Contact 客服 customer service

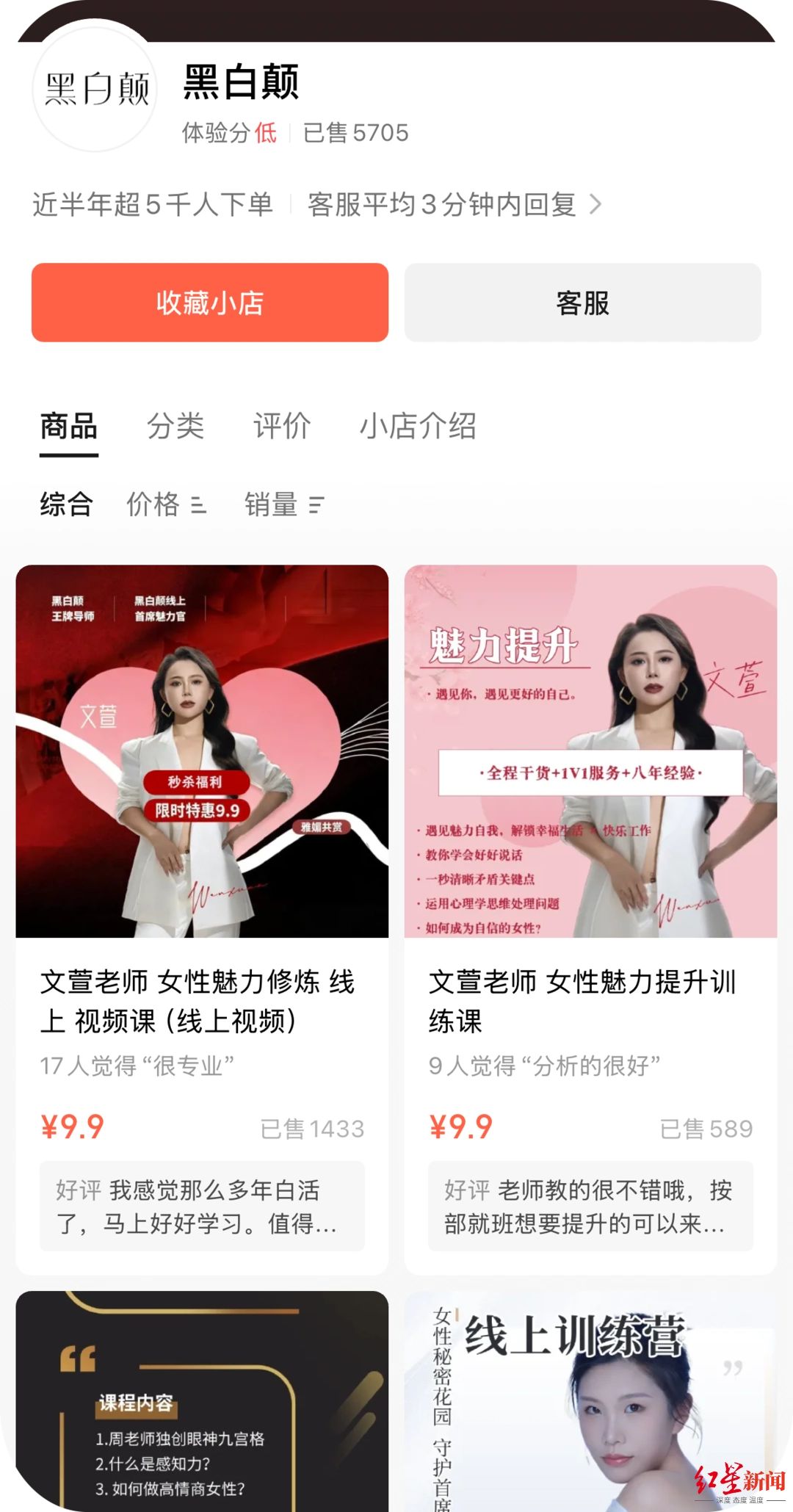(582, 303)
